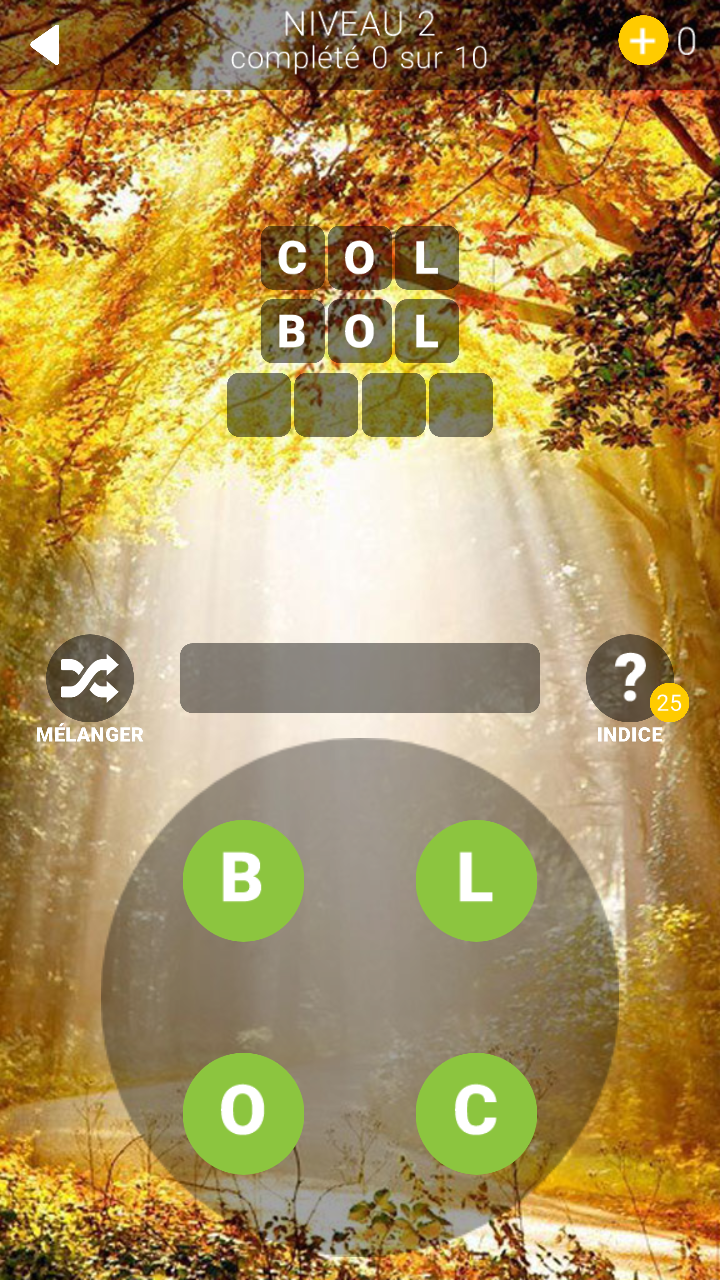720x1280 pixels.
Task: Select the letter O circle
Action: click(243, 1112)
